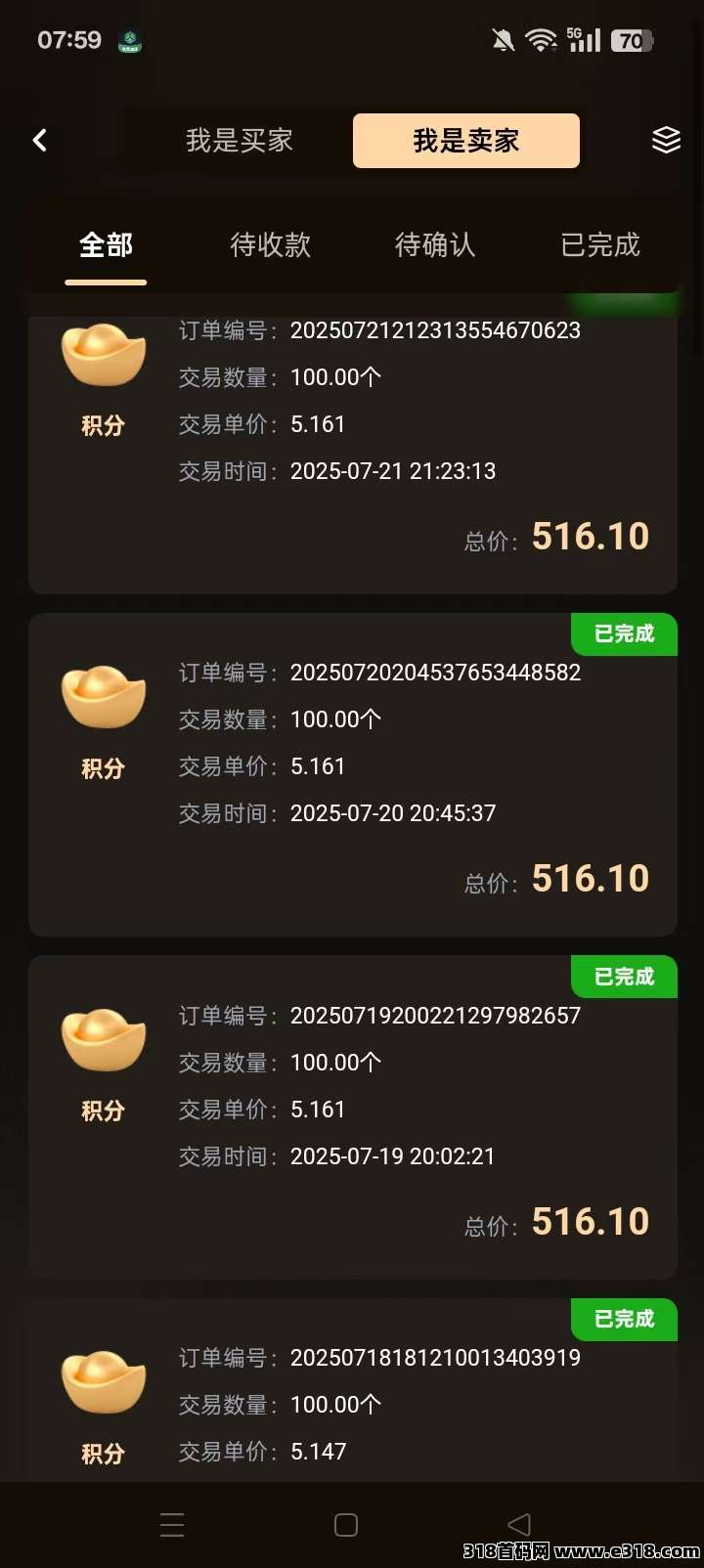Switch to 我是买家 view
This screenshot has width=704, height=1568.
click(240, 141)
